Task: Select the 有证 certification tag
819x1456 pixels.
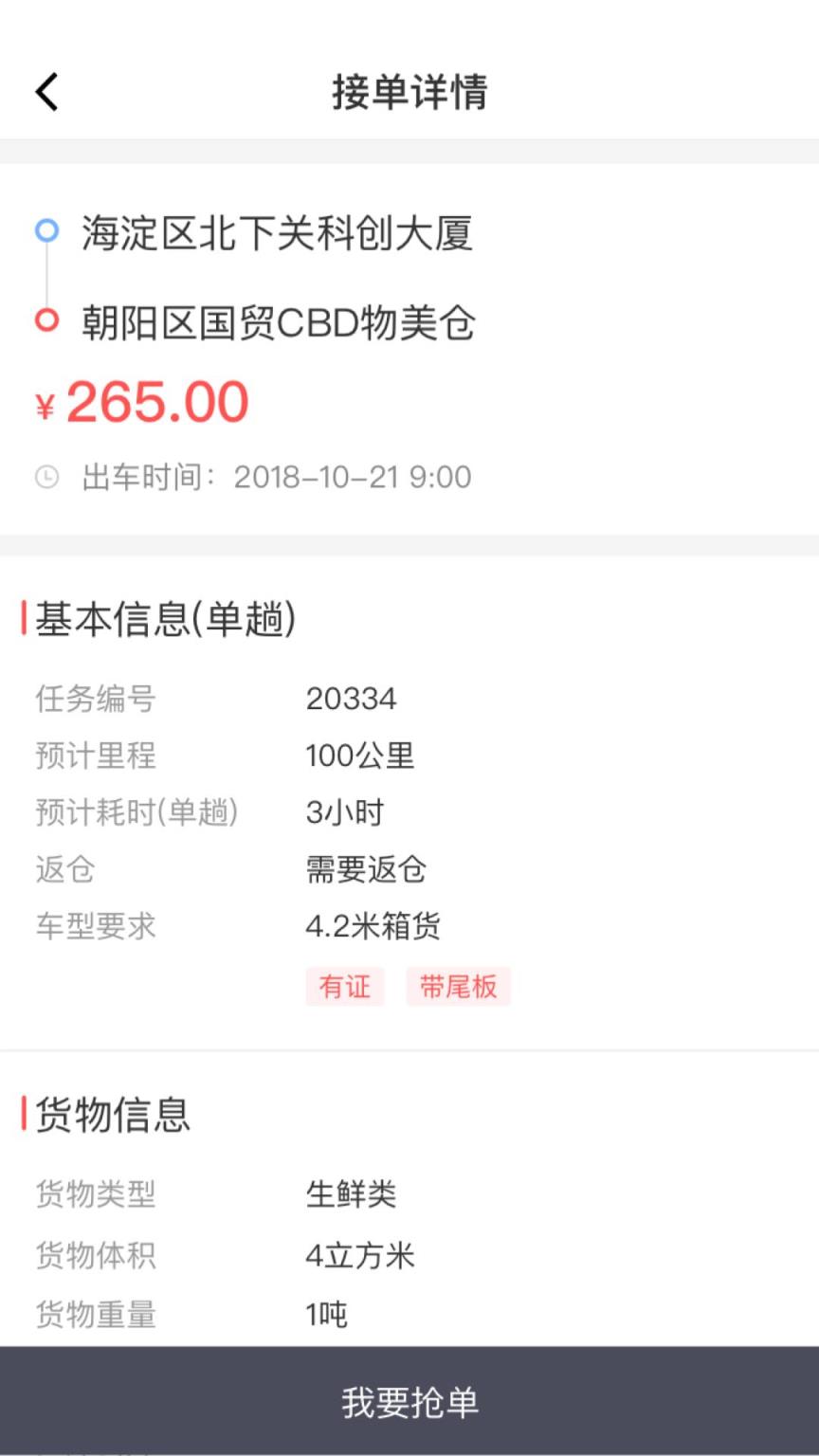Action: tap(345, 987)
